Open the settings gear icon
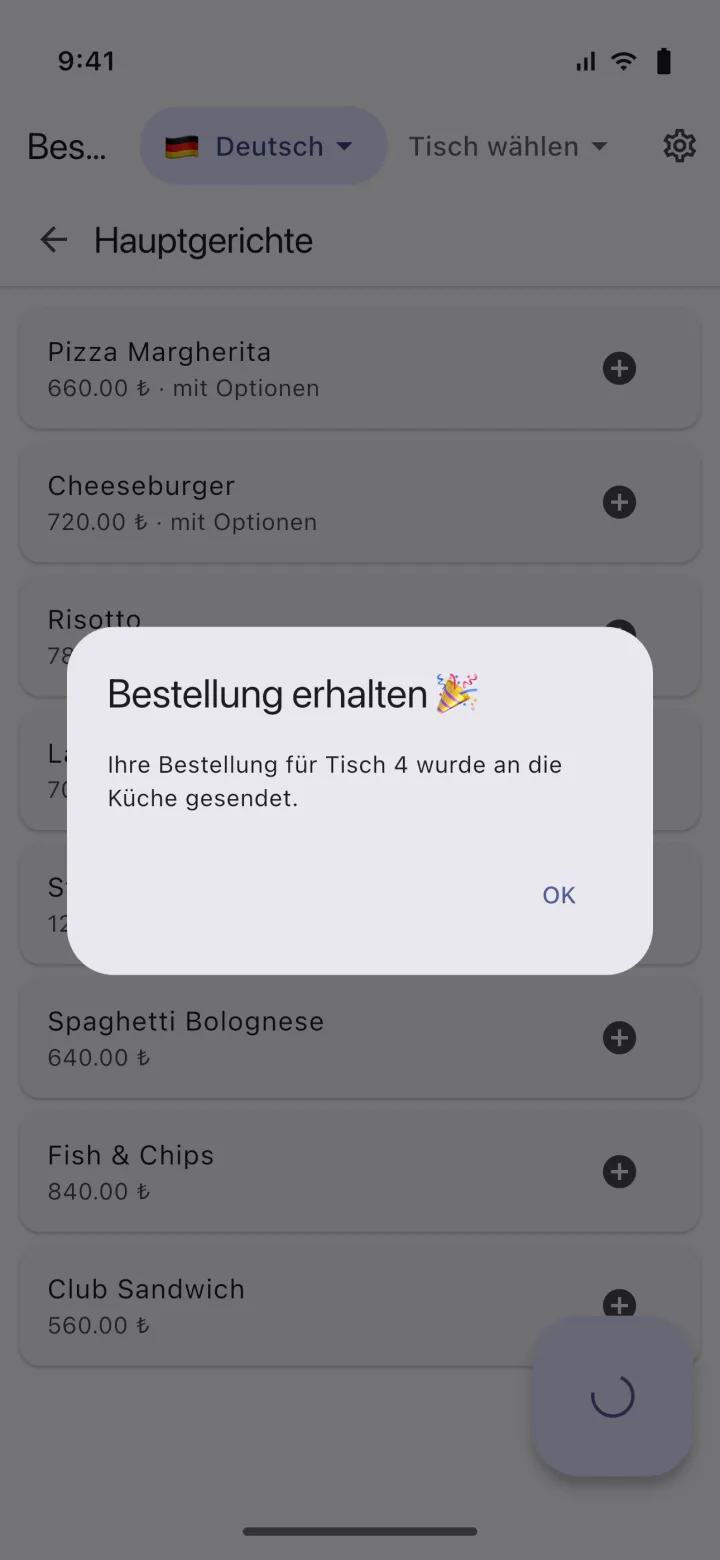Viewport: 720px width, 1560px height. (679, 146)
